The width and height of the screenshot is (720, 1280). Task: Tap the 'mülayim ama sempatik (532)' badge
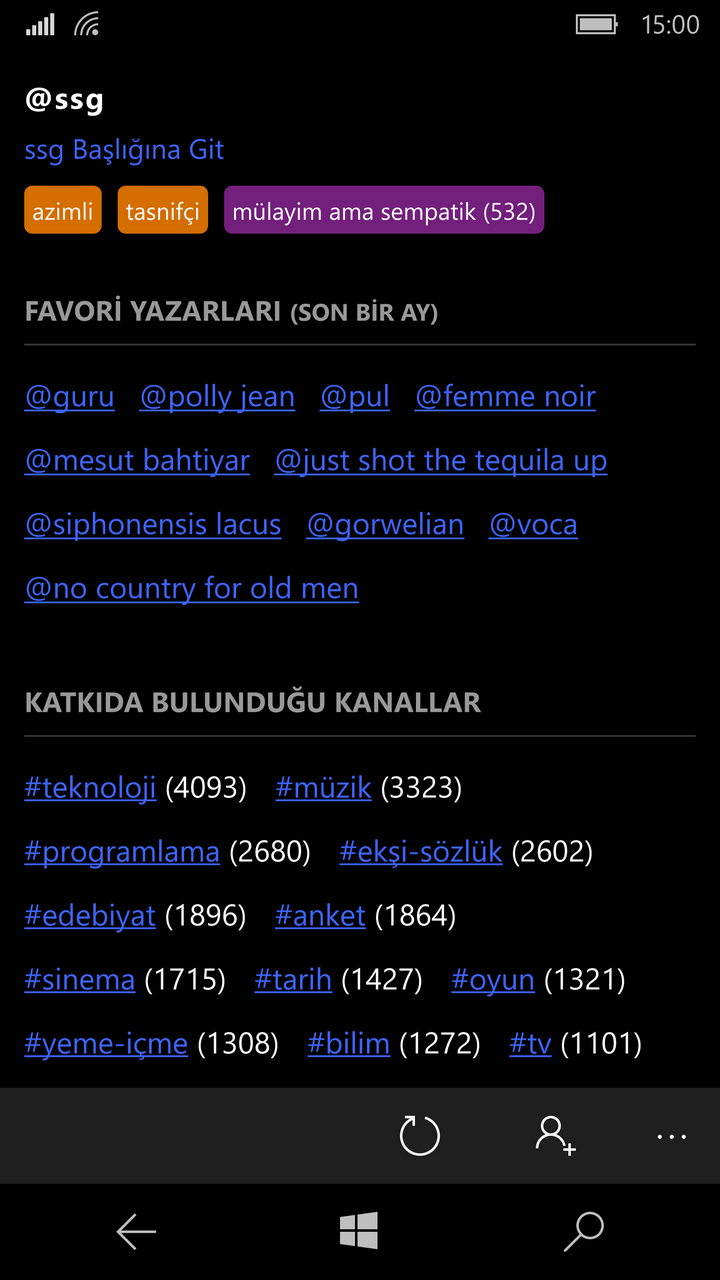384,211
